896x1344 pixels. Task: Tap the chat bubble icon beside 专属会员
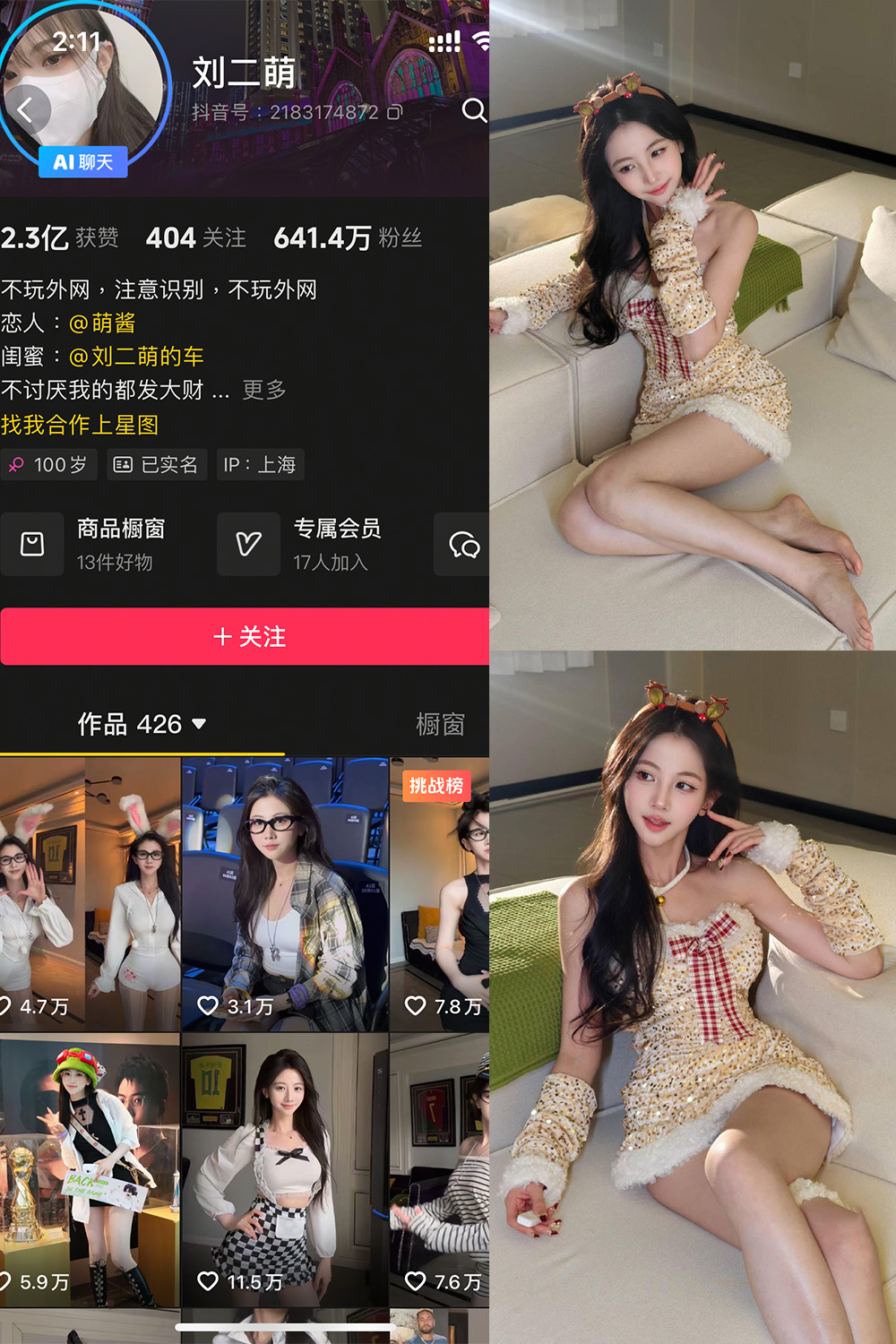click(463, 544)
